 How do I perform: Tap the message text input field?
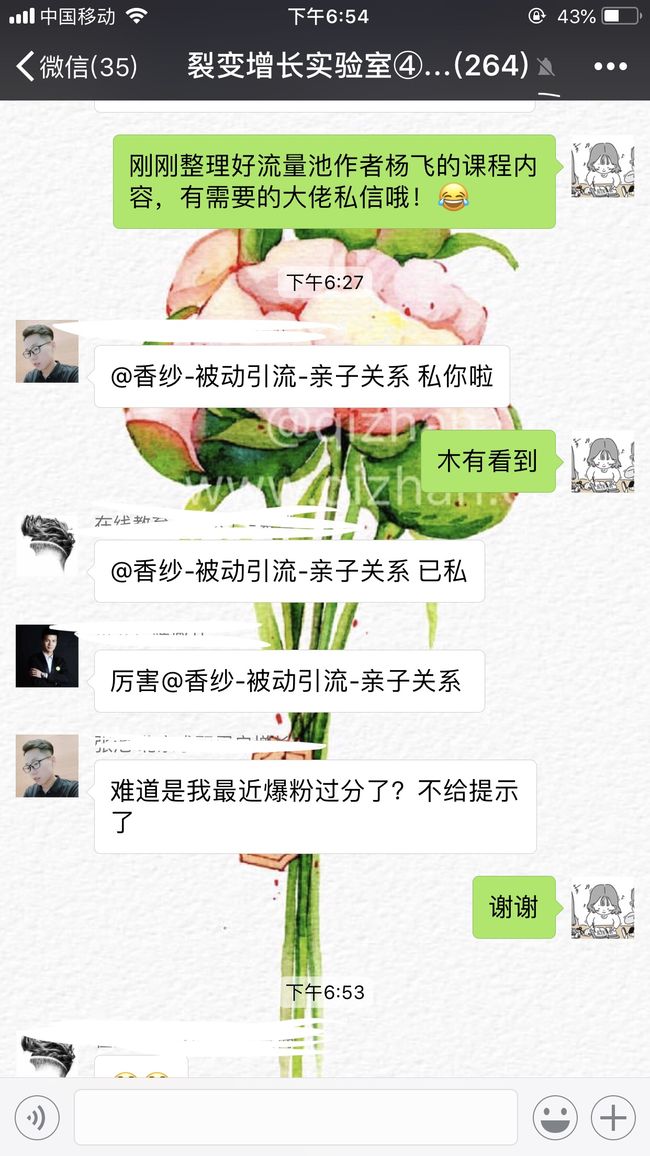[296, 1117]
